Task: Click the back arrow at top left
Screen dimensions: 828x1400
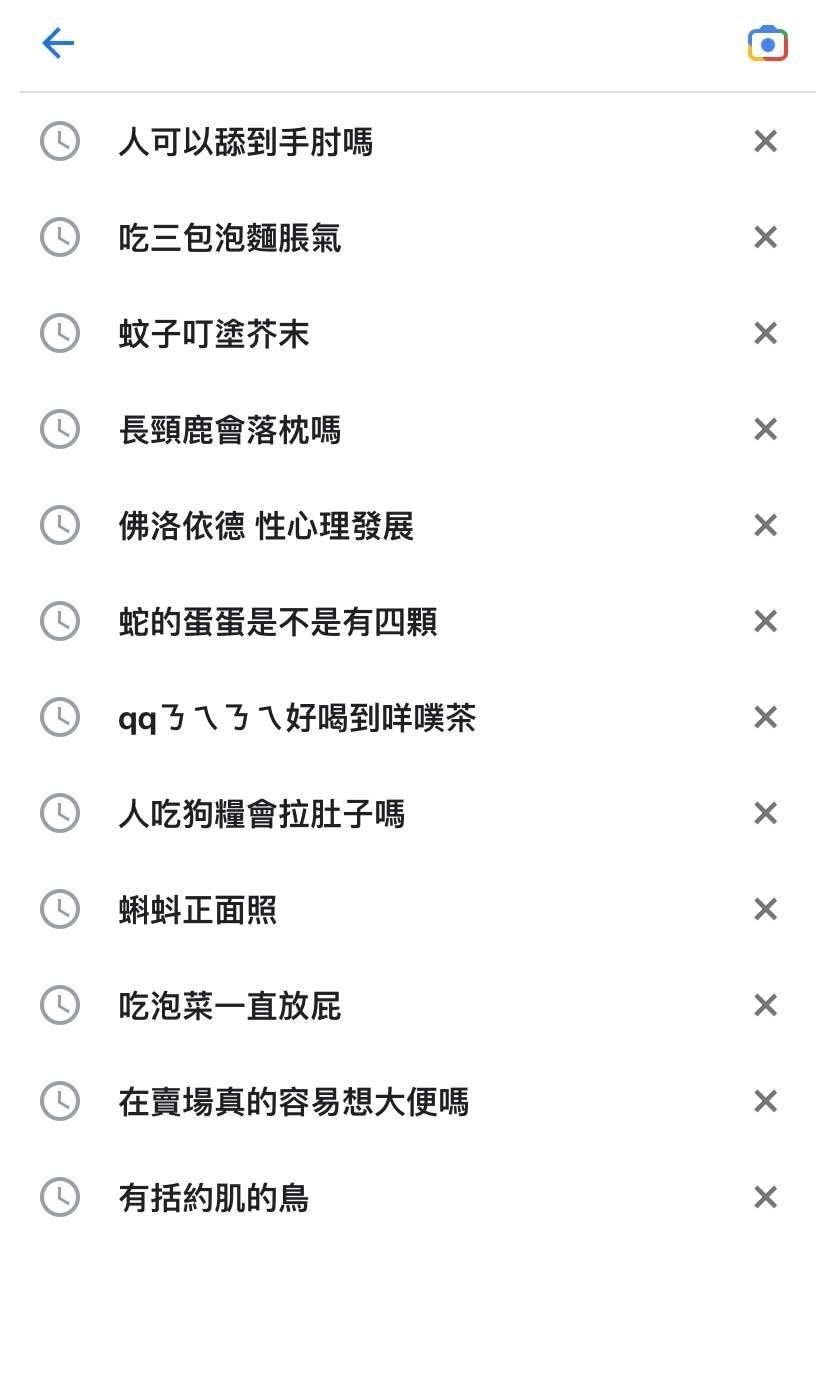Action: click(57, 43)
